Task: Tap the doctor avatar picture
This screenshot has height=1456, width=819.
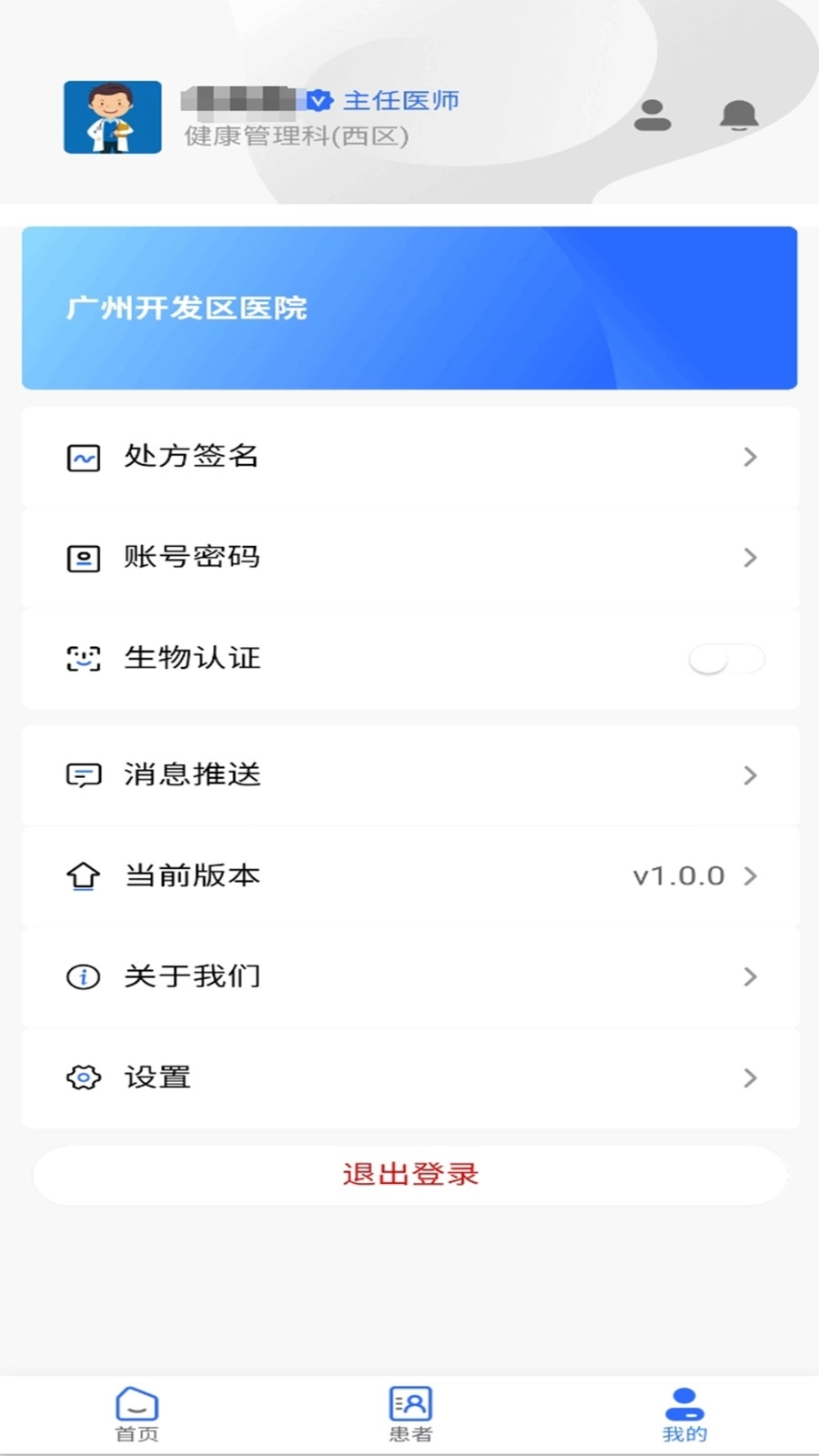Action: click(113, 117)
